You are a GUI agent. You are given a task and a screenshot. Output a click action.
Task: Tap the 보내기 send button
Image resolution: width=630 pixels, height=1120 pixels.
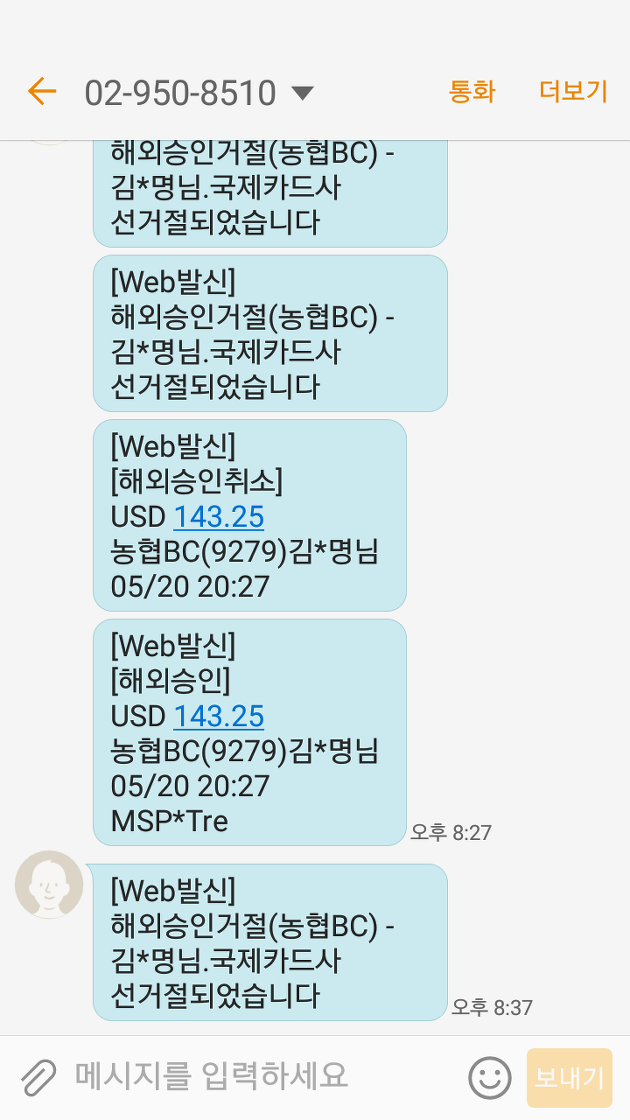(x=569, y=1078)
